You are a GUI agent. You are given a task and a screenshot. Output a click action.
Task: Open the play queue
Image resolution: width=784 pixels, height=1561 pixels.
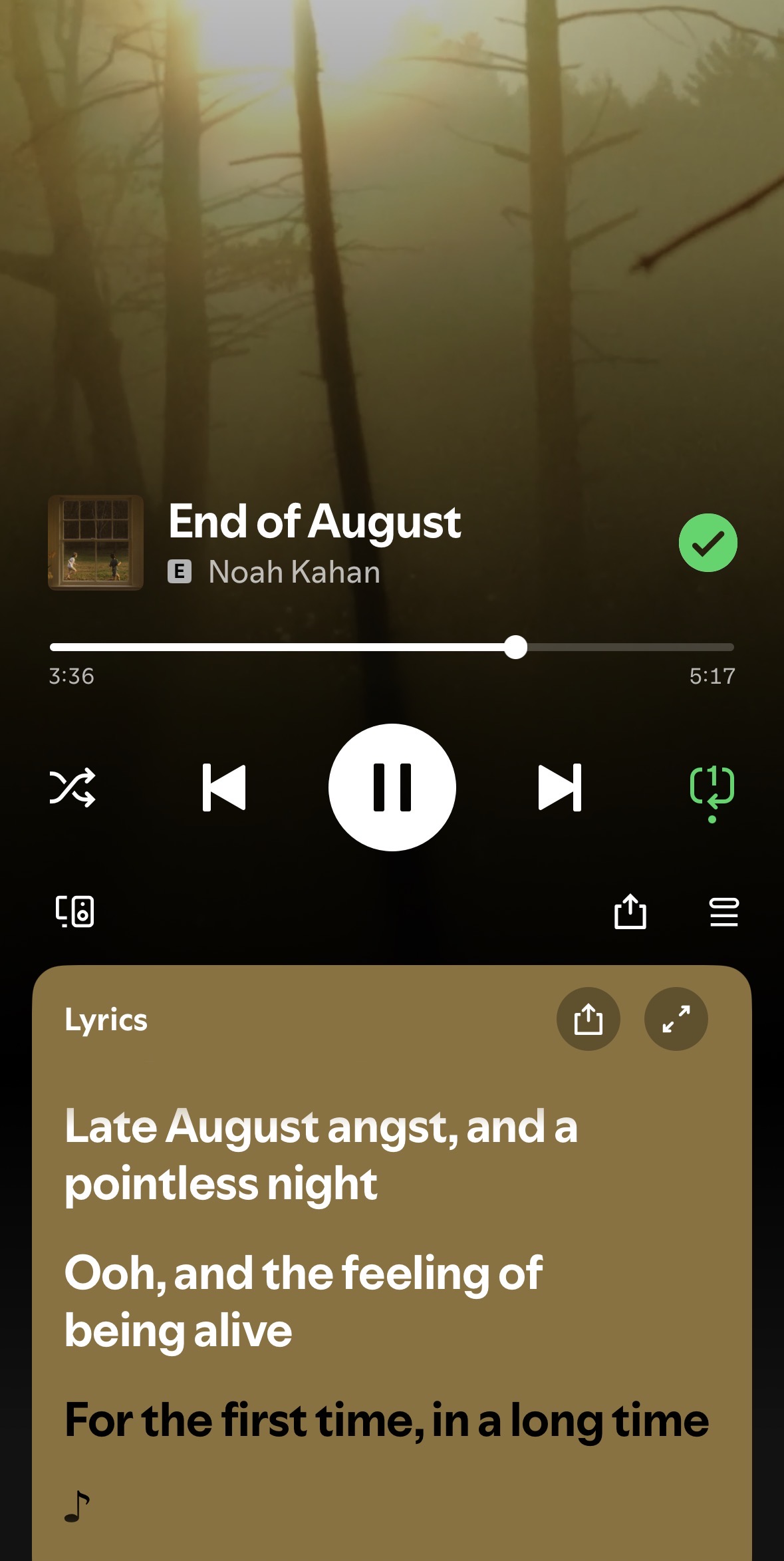click(724, 911)
